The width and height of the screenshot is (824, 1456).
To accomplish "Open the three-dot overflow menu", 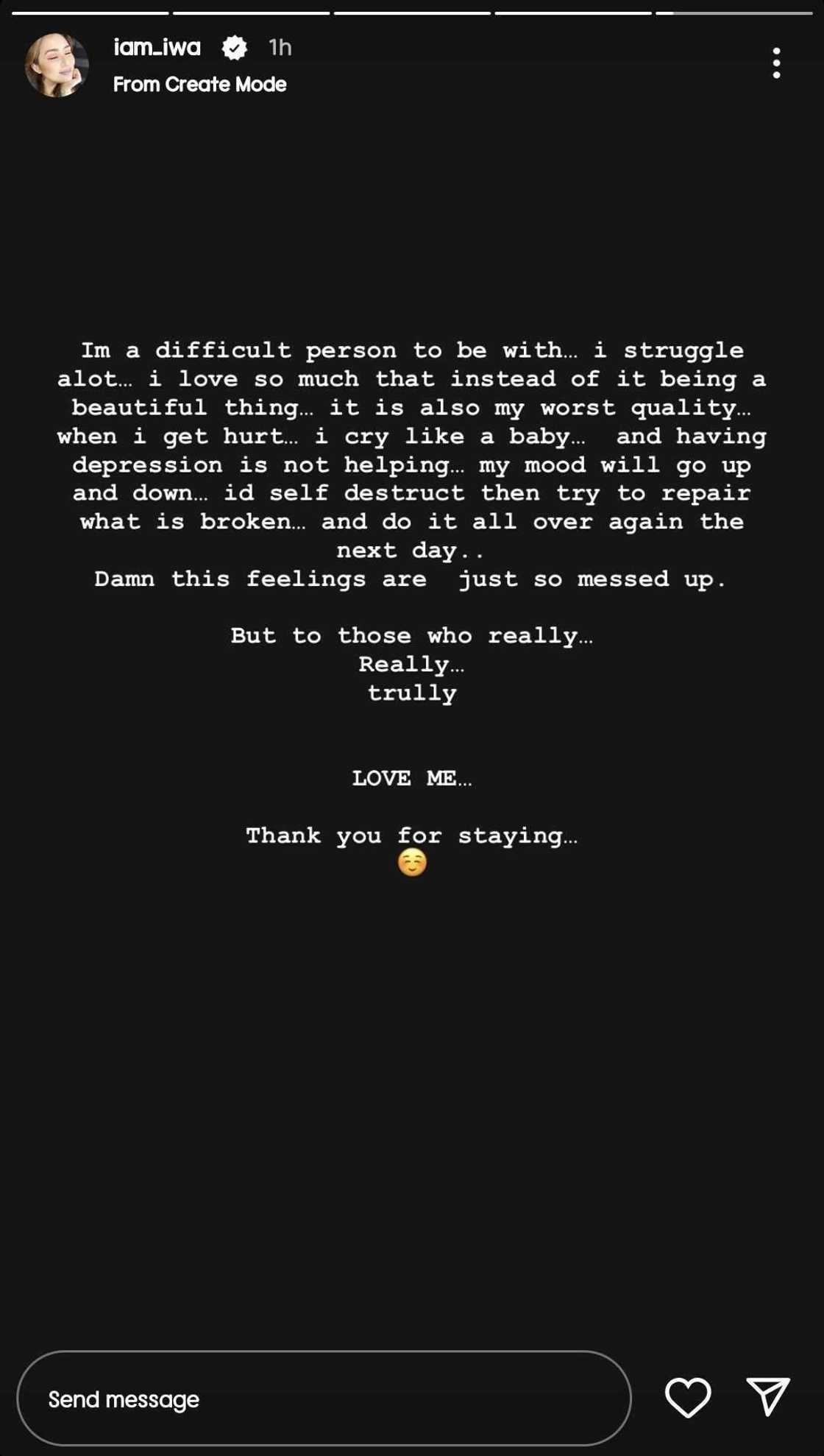I will [x=776, y=63].
